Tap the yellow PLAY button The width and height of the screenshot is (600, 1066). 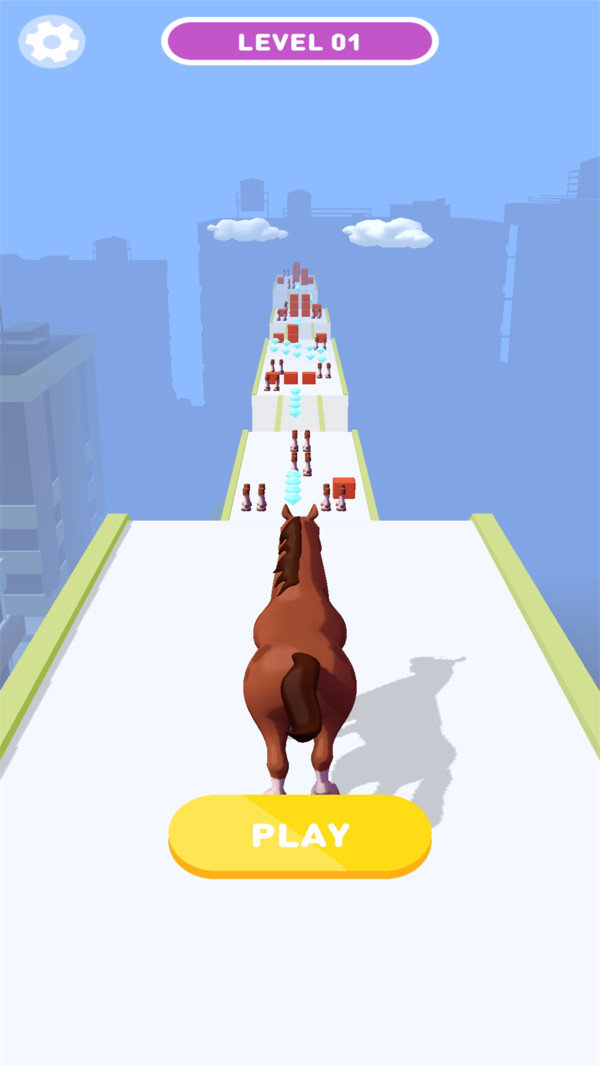point(300,835)
